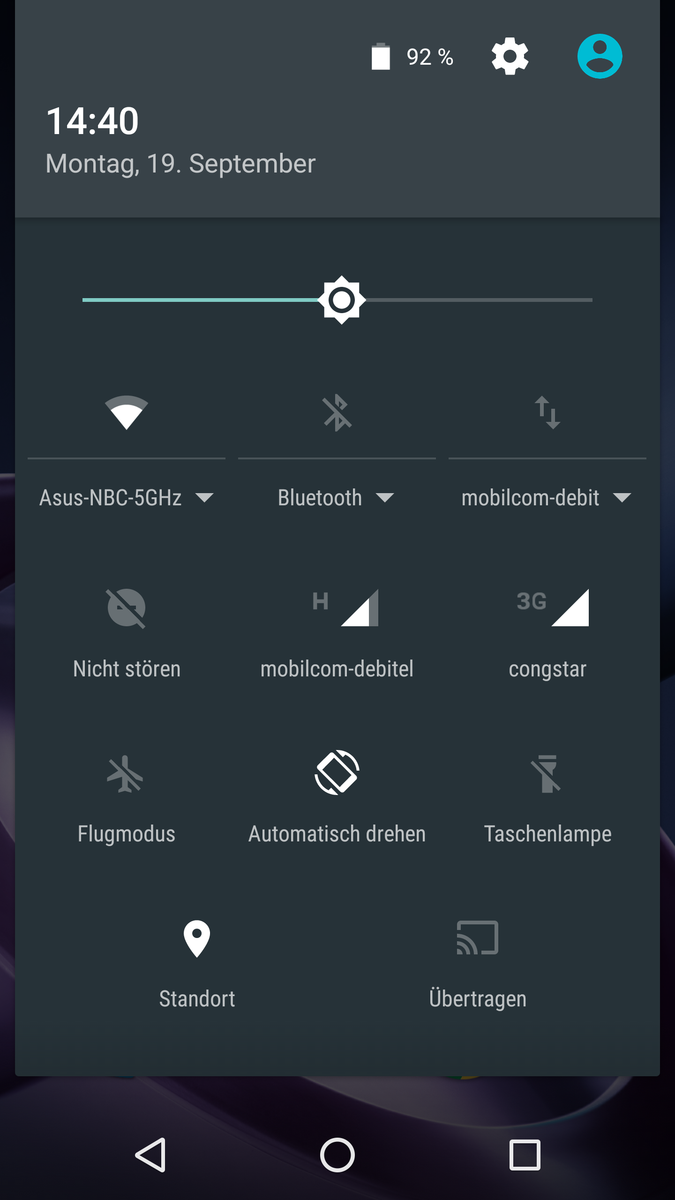
Task: Open the settings gear
Action: click(x=510, y=57)
